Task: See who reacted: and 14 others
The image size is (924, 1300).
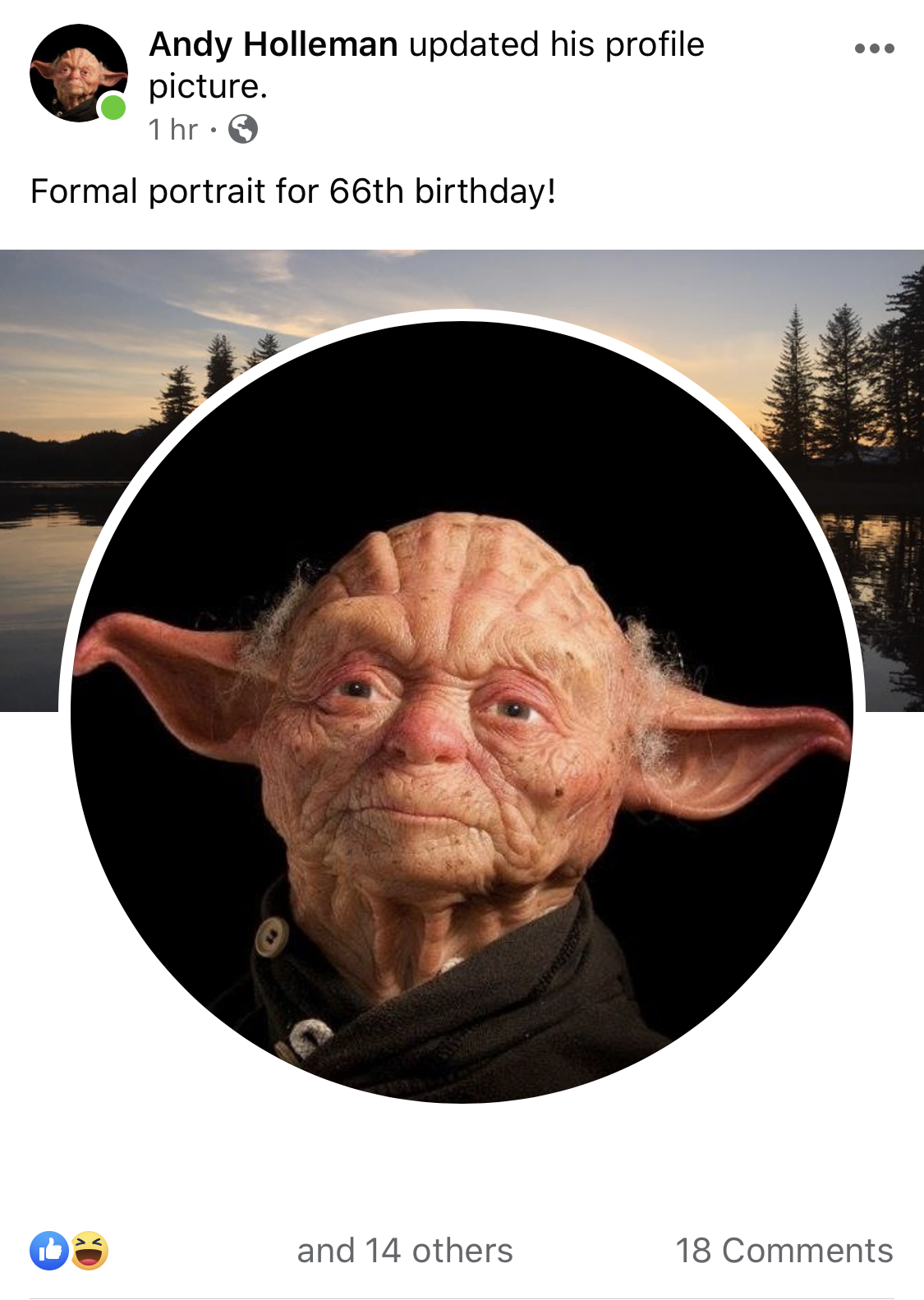Action: tap(404, 1251)
